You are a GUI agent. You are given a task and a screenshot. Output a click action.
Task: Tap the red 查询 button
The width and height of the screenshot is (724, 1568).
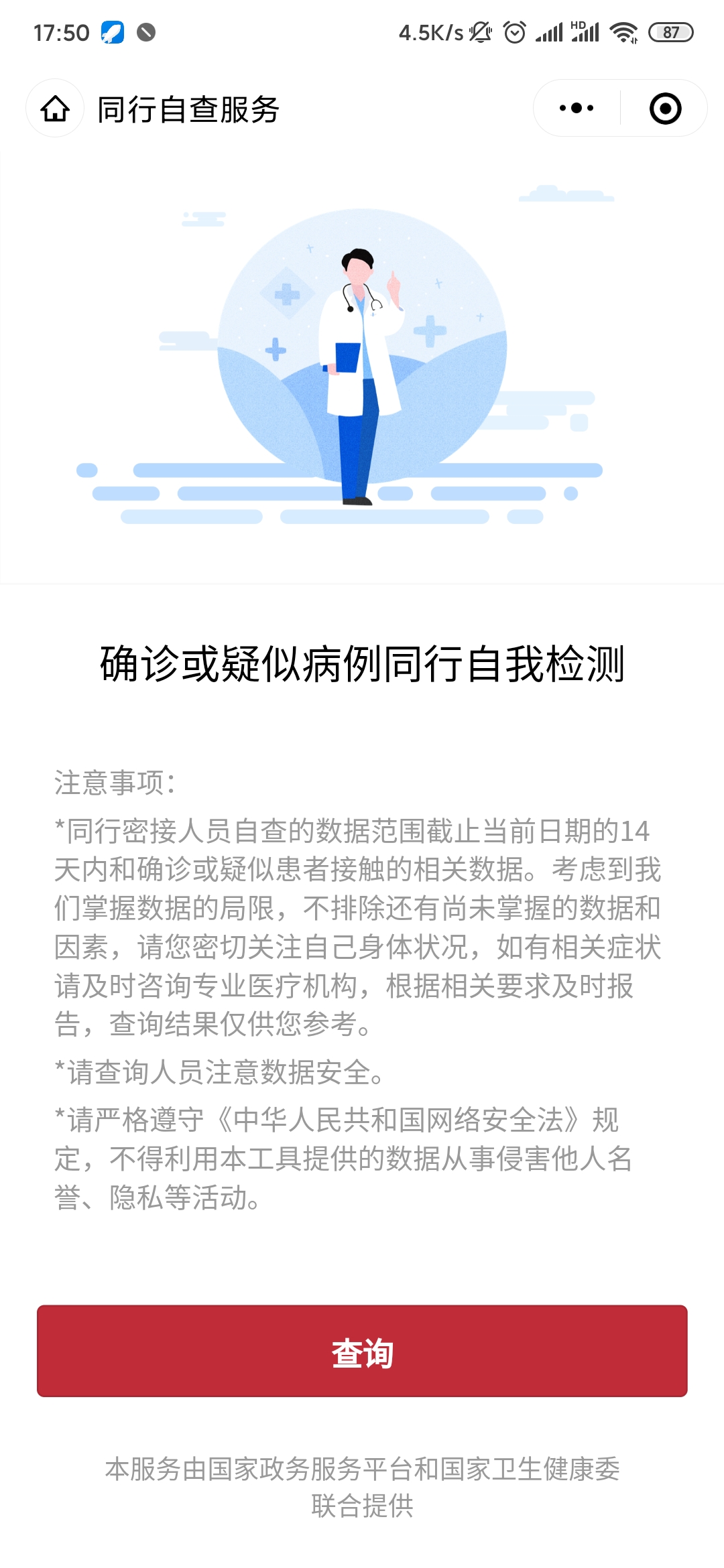coord(362,1351)
